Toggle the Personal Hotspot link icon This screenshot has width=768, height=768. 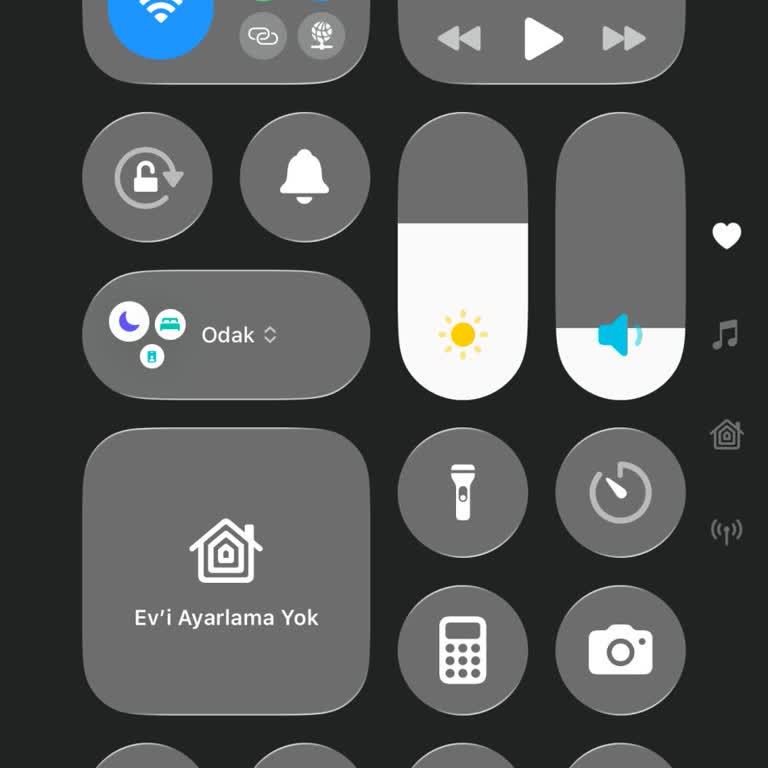pyautogui.click(x=263, y=37)
